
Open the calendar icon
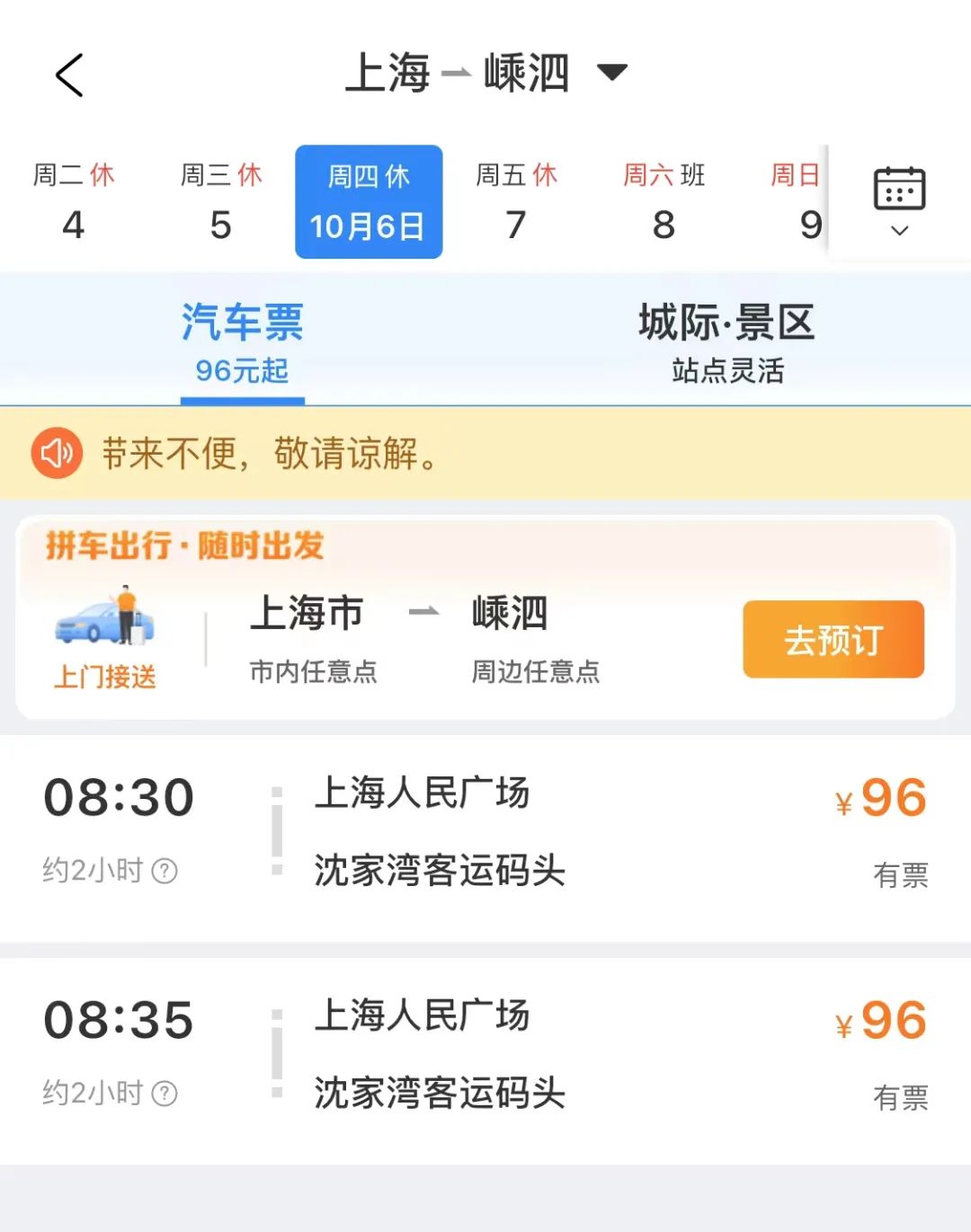point(899,189)
